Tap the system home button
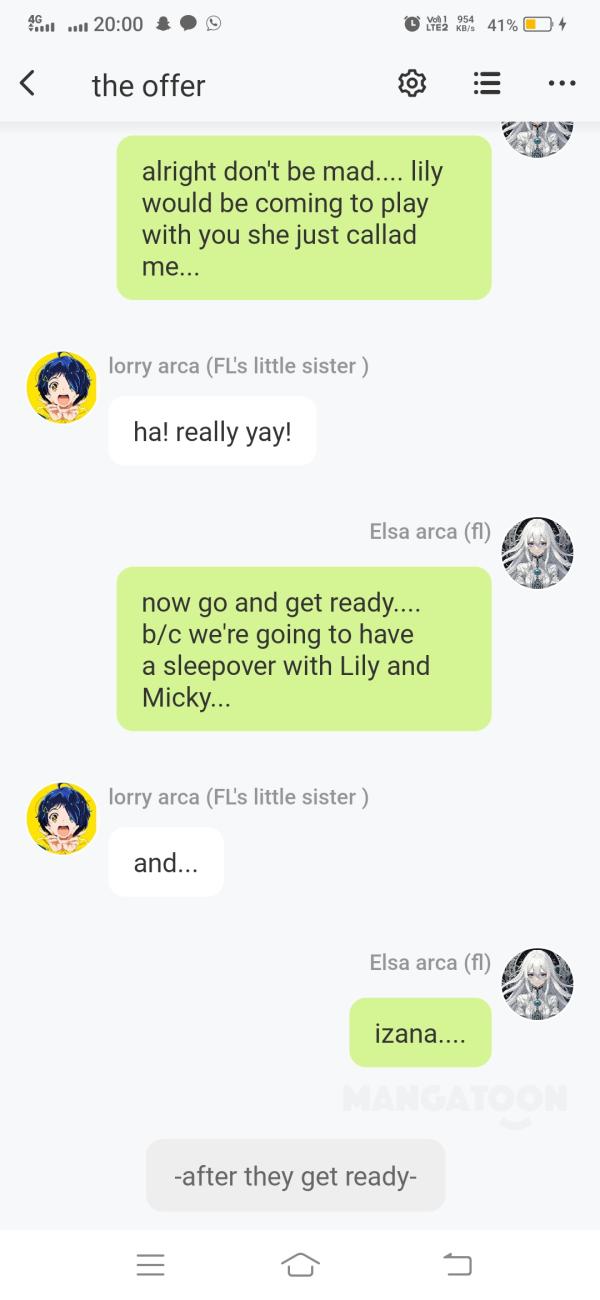Screen dimensions: 600x1300 (x=300, y=1264)
